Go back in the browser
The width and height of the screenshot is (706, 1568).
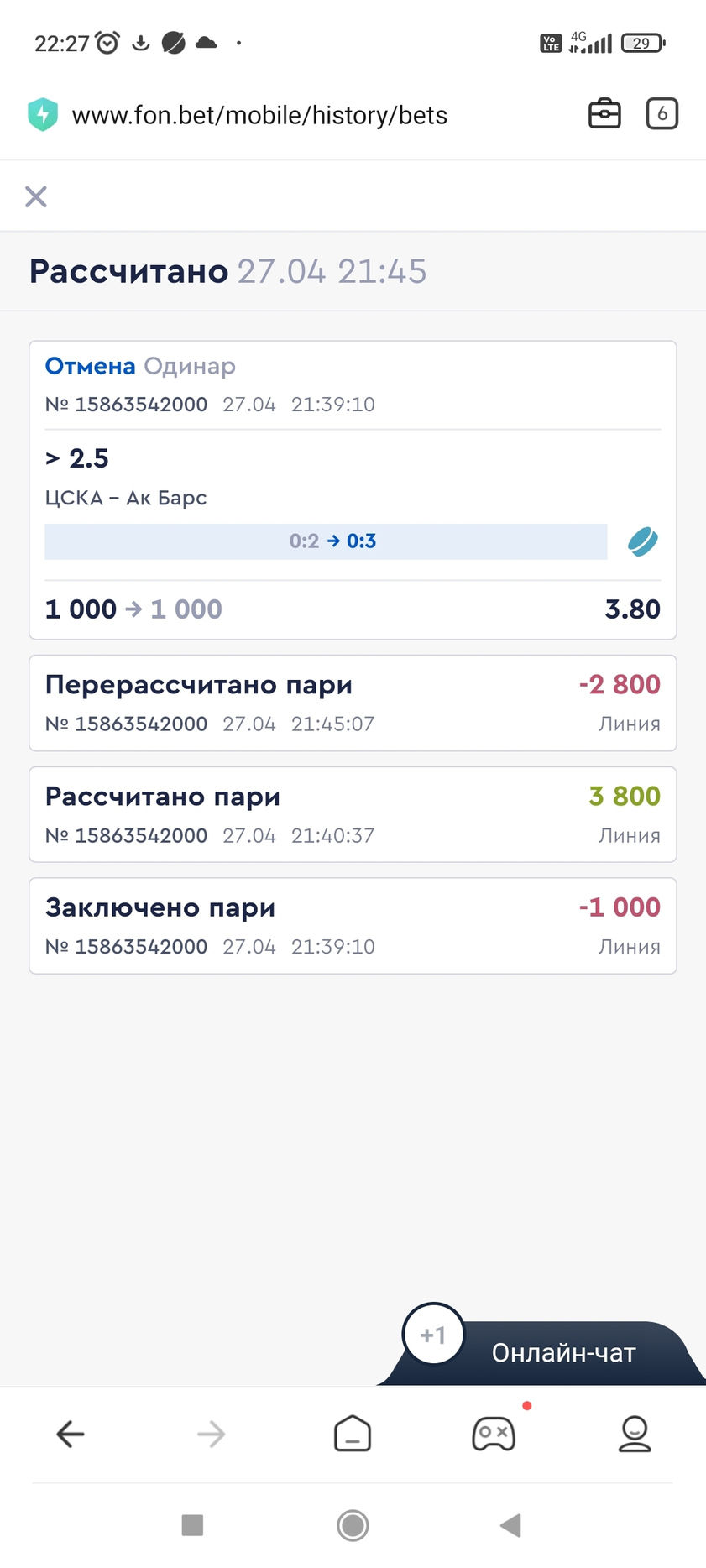(71, 1434)
